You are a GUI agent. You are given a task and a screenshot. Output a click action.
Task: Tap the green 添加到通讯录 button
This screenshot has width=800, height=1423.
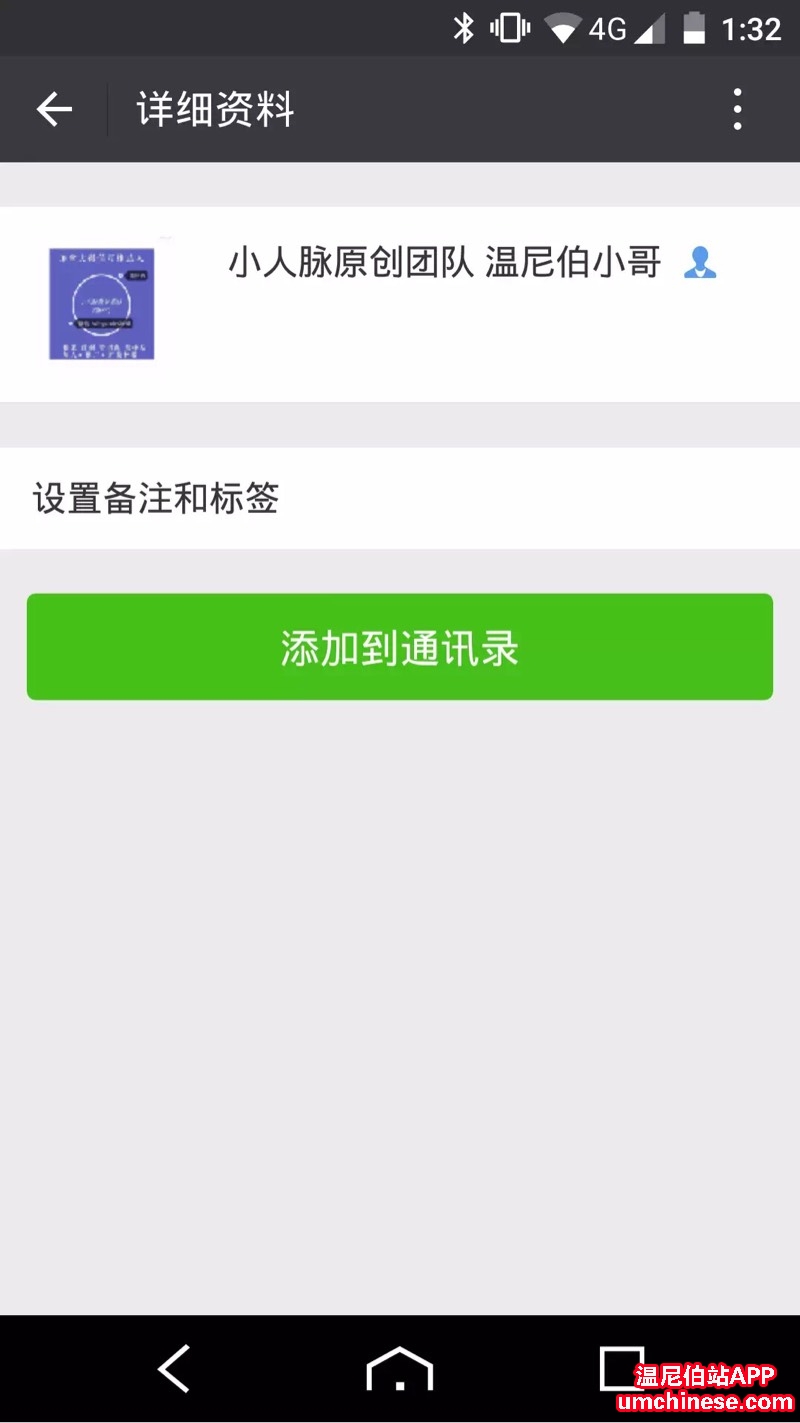pos(400,647)
